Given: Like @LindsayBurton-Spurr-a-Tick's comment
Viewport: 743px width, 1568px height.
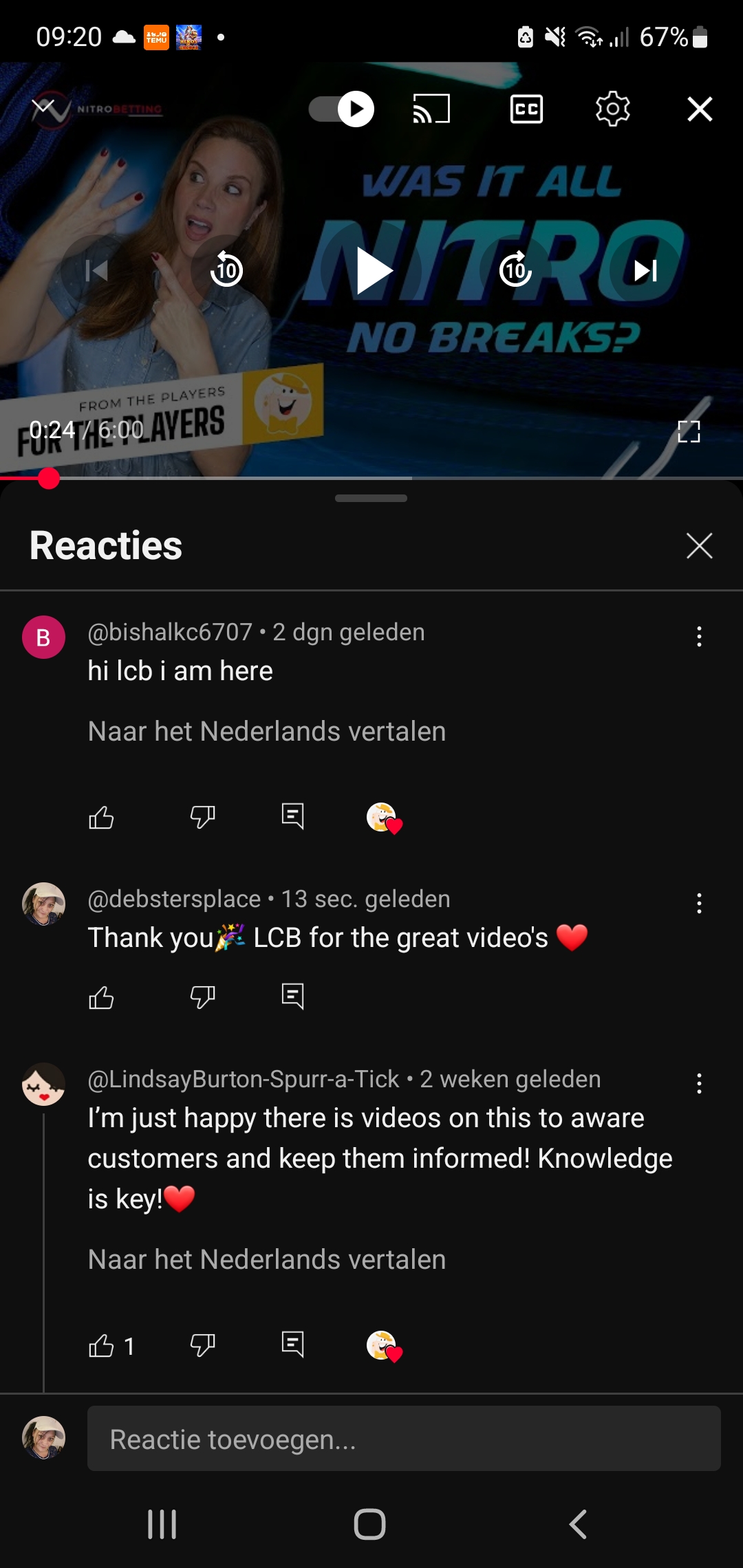Looking at the screenshot, I should [x=101, y=1345].
